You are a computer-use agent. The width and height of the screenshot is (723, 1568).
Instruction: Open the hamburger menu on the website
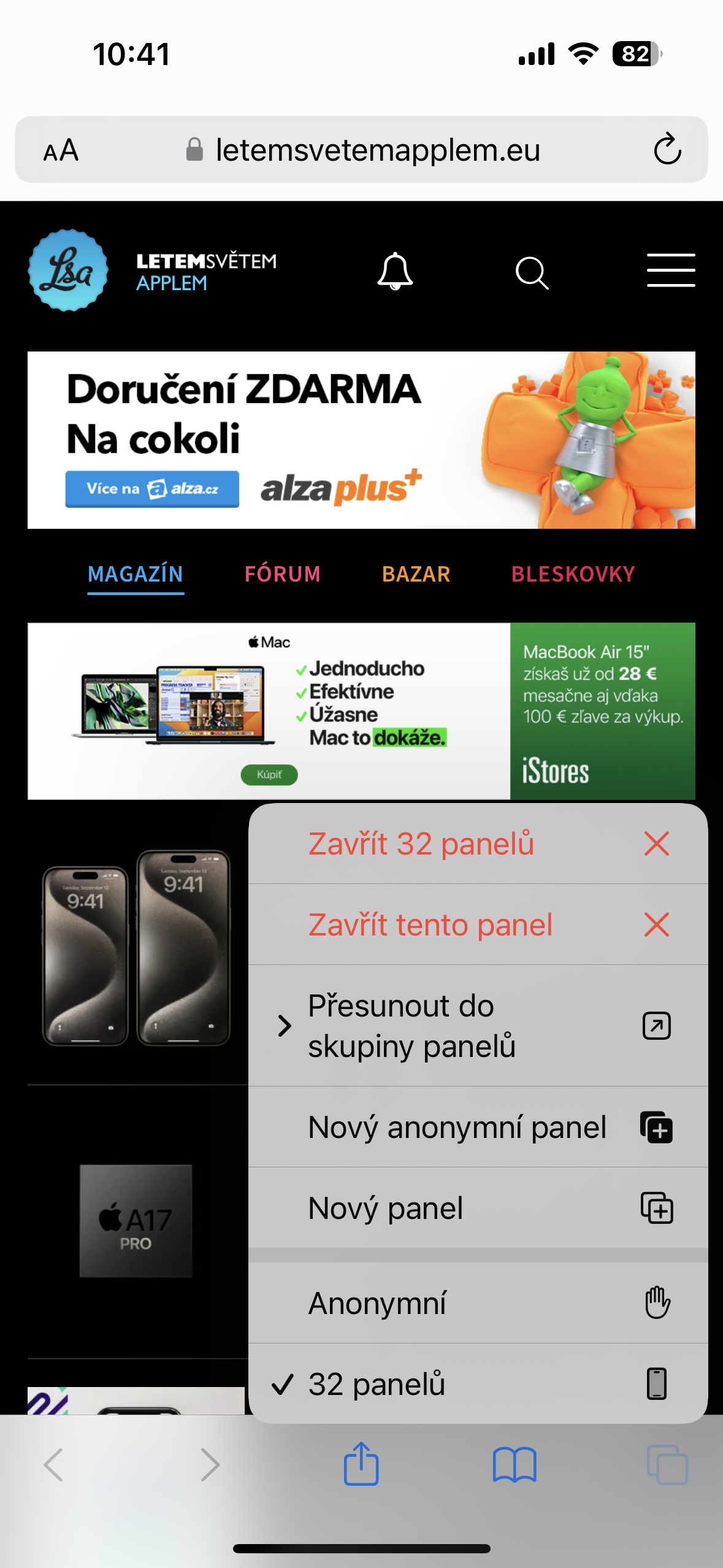(670, 269)
